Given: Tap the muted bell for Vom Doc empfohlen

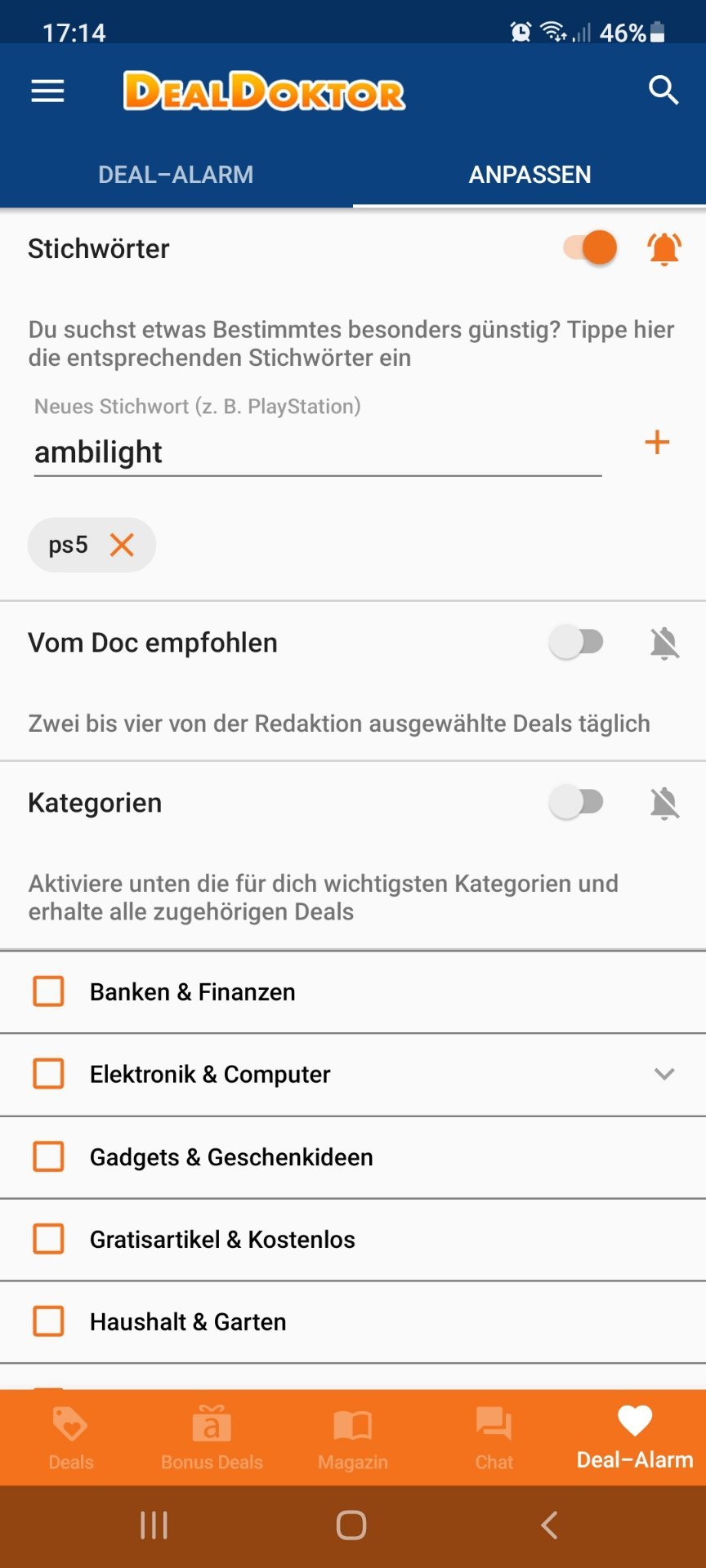Looking at the screenshot, I should pos(664,644).
